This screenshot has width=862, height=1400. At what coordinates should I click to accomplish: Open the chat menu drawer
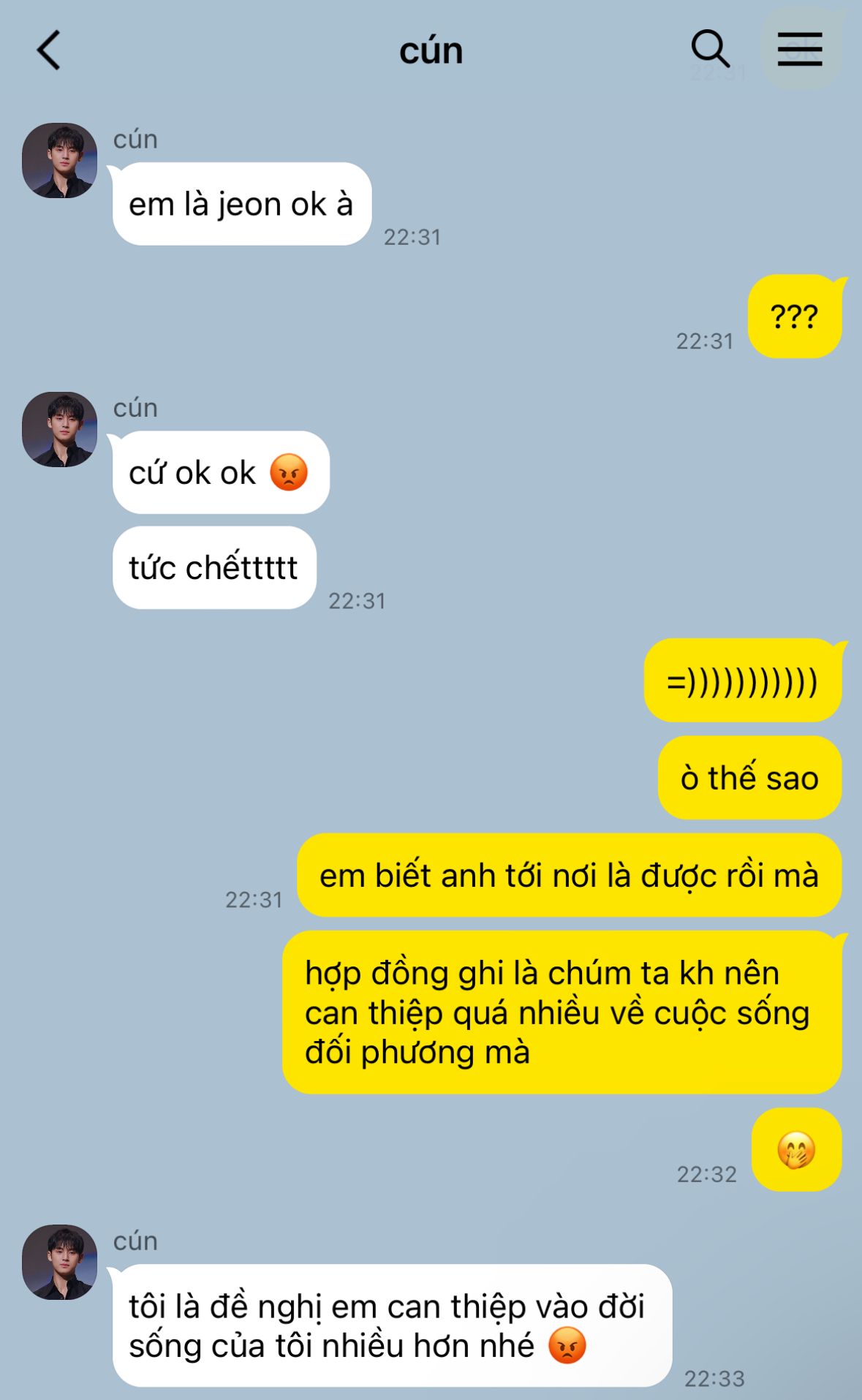[799, 50]
